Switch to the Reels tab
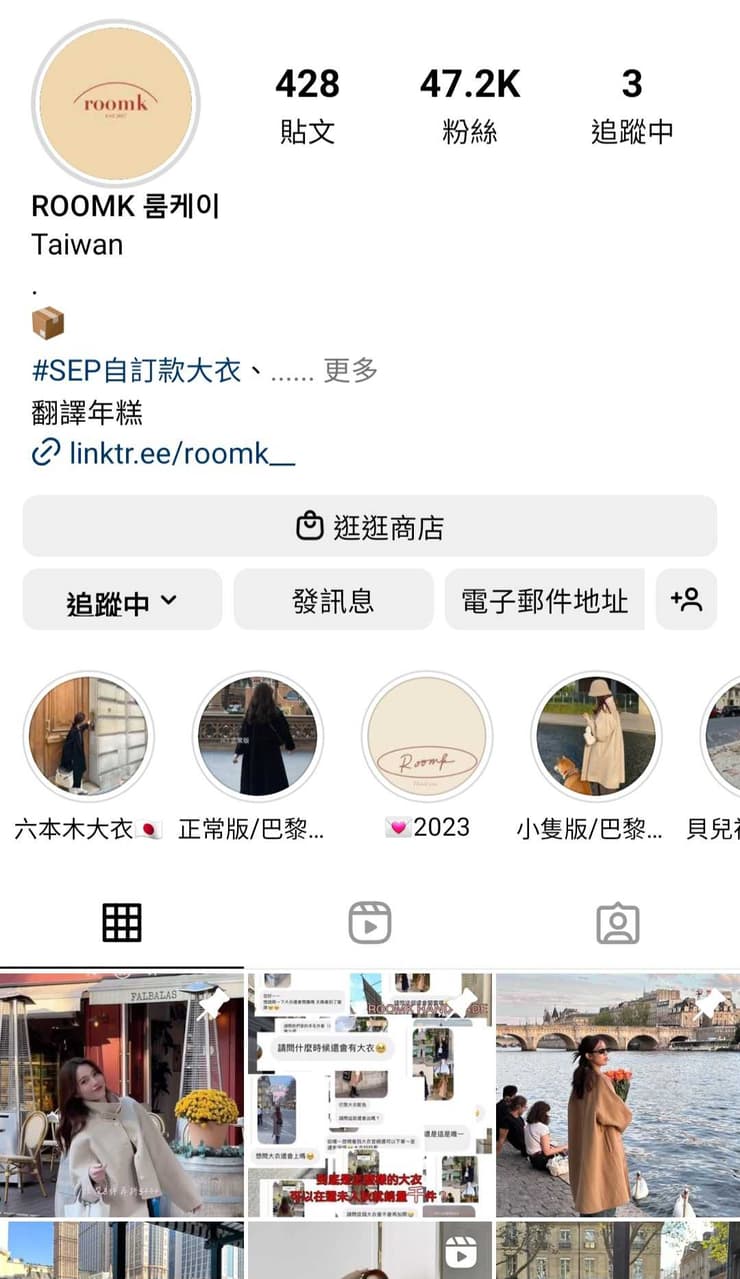 point(370,922)
